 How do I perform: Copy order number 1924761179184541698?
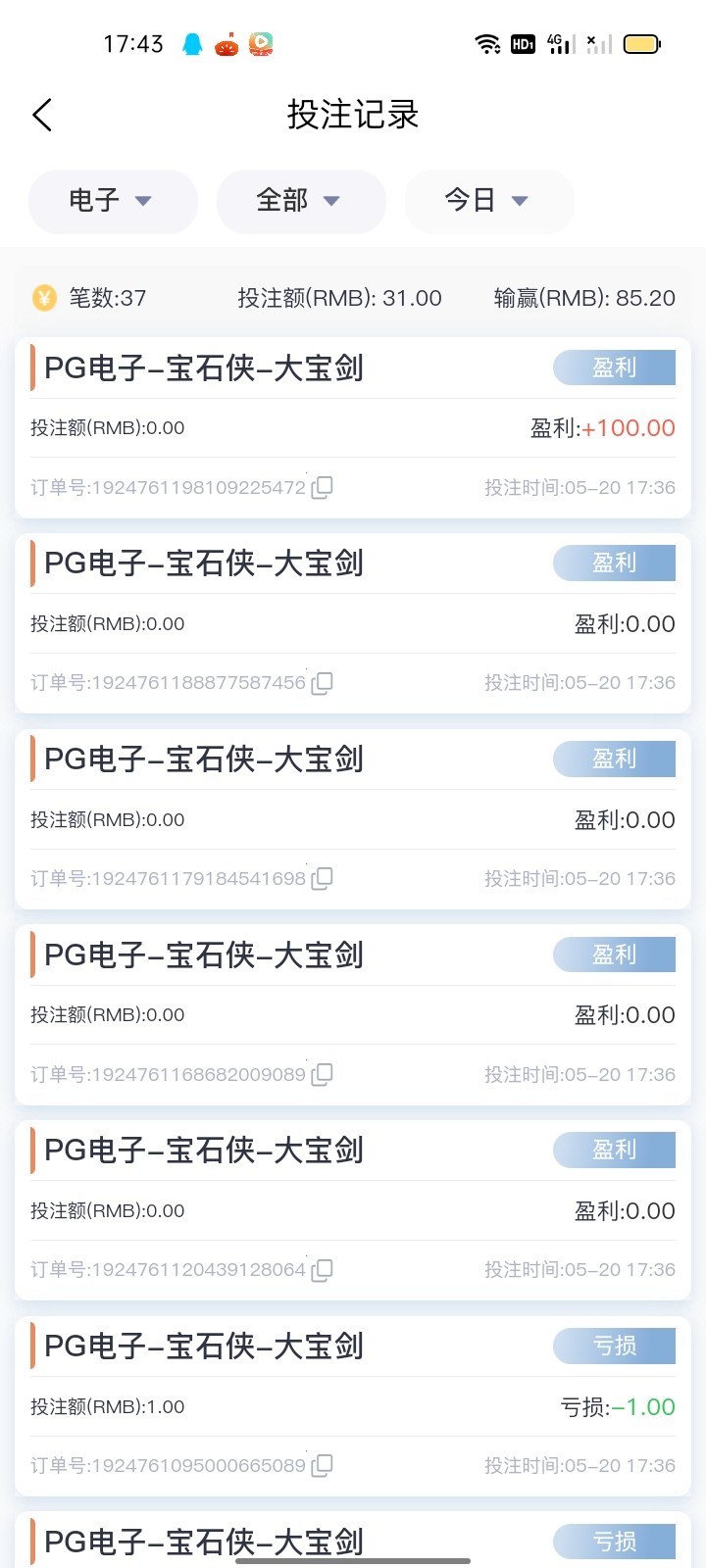point(322,879)
